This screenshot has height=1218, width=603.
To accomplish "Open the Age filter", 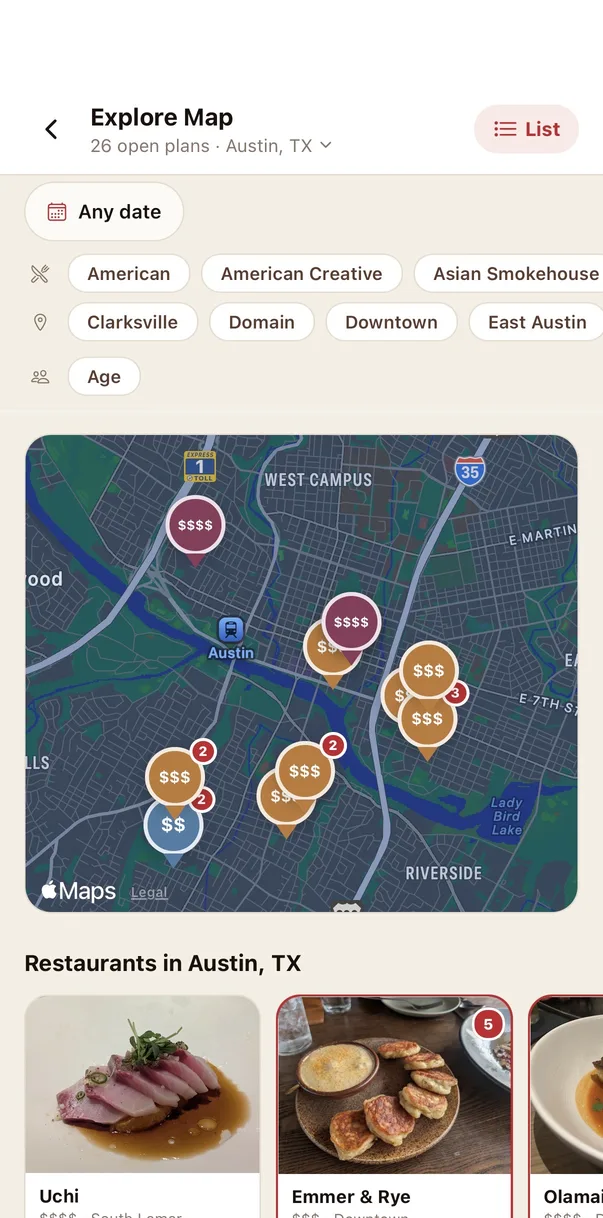I will [x=104, y=377].
